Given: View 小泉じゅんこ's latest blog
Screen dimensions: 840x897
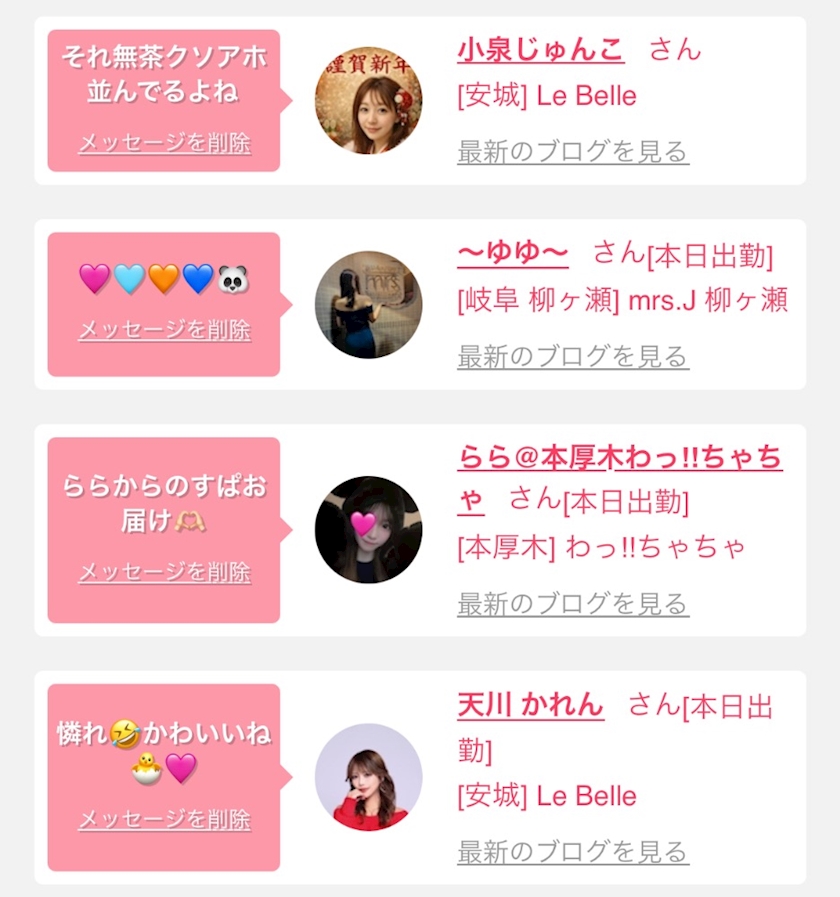Looking at the screenshot, I should pyautogui.click(x=573, y=152).
